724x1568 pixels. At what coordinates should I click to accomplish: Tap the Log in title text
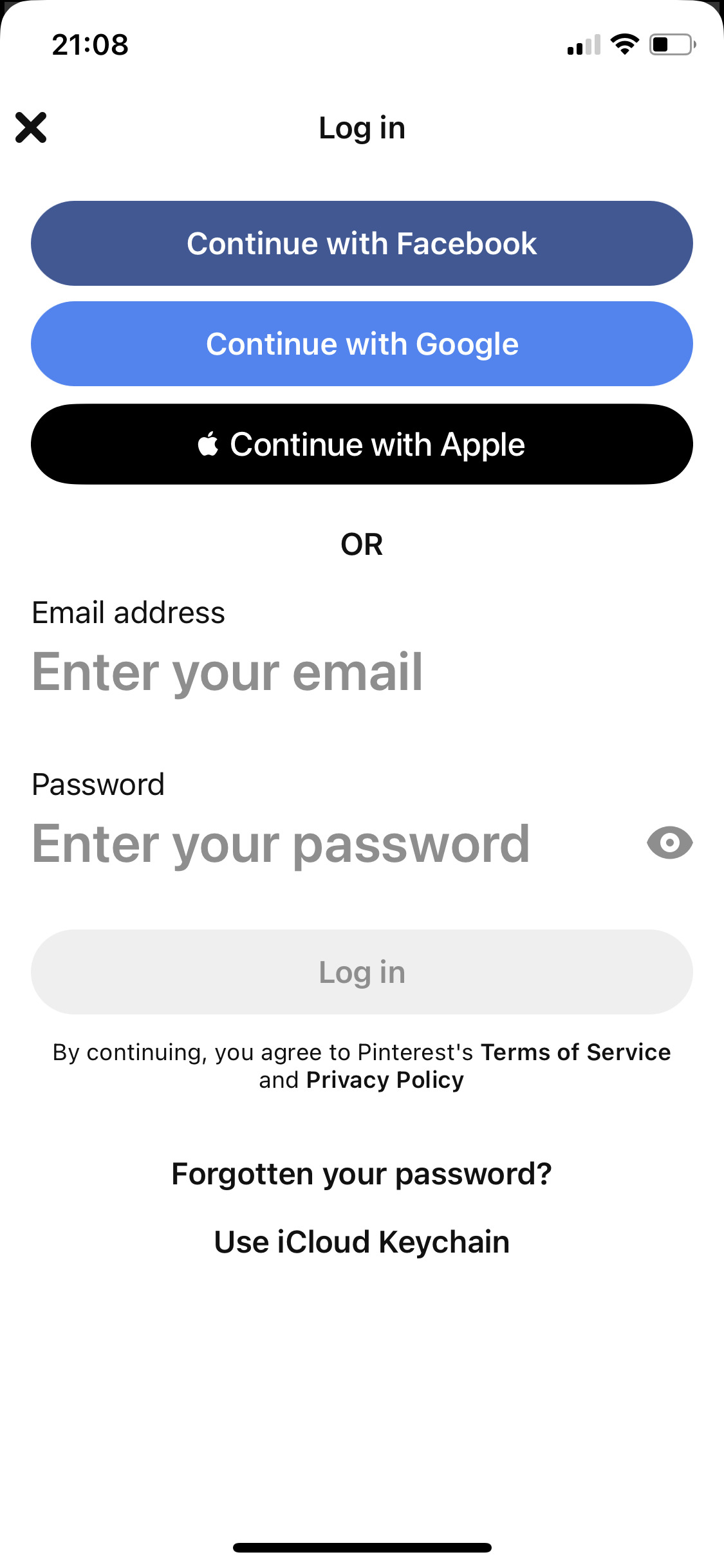coord(362,127)
